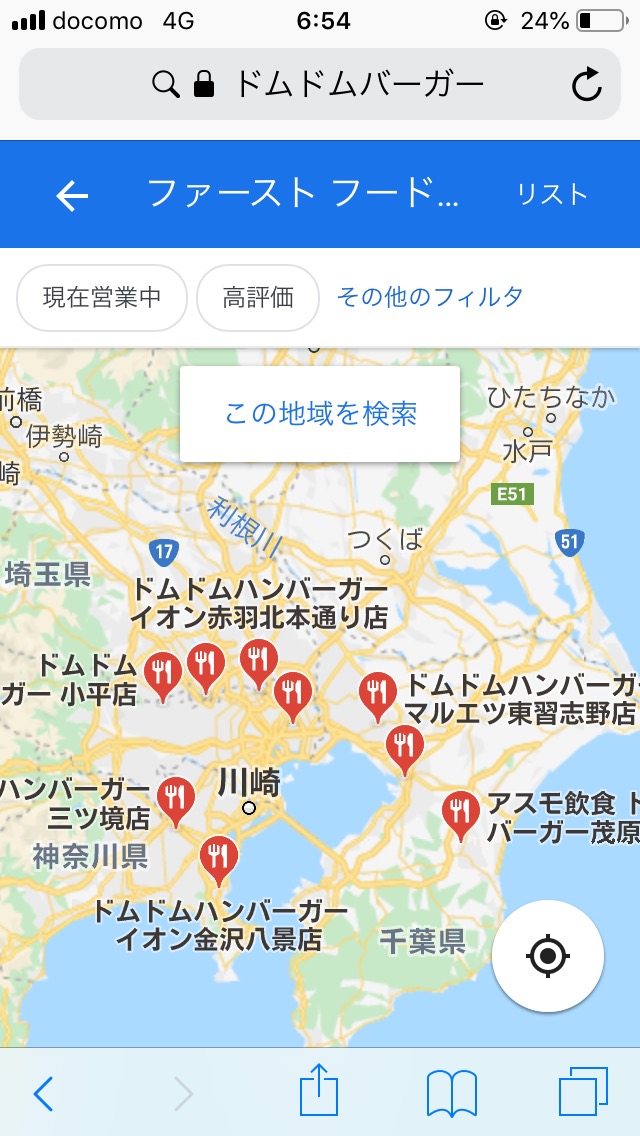Open その他のフィルタ link

[430, 297]
